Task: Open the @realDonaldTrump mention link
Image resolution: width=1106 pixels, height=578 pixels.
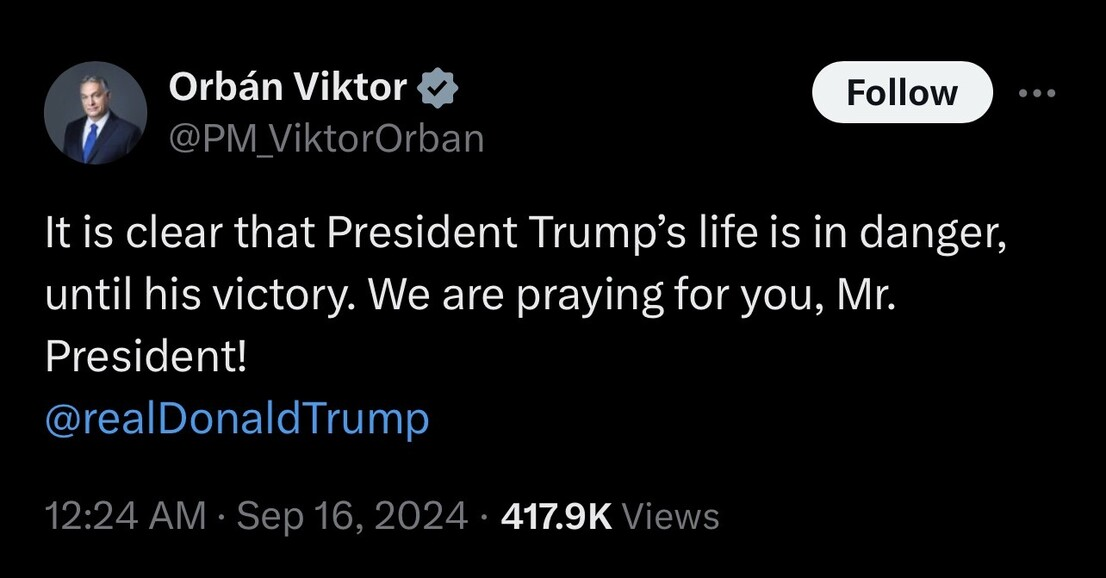Action: point(237,418)
